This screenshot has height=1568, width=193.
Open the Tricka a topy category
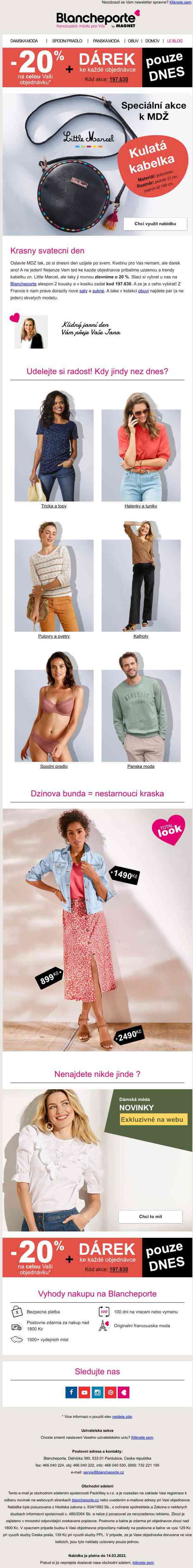tap(53, 506)
